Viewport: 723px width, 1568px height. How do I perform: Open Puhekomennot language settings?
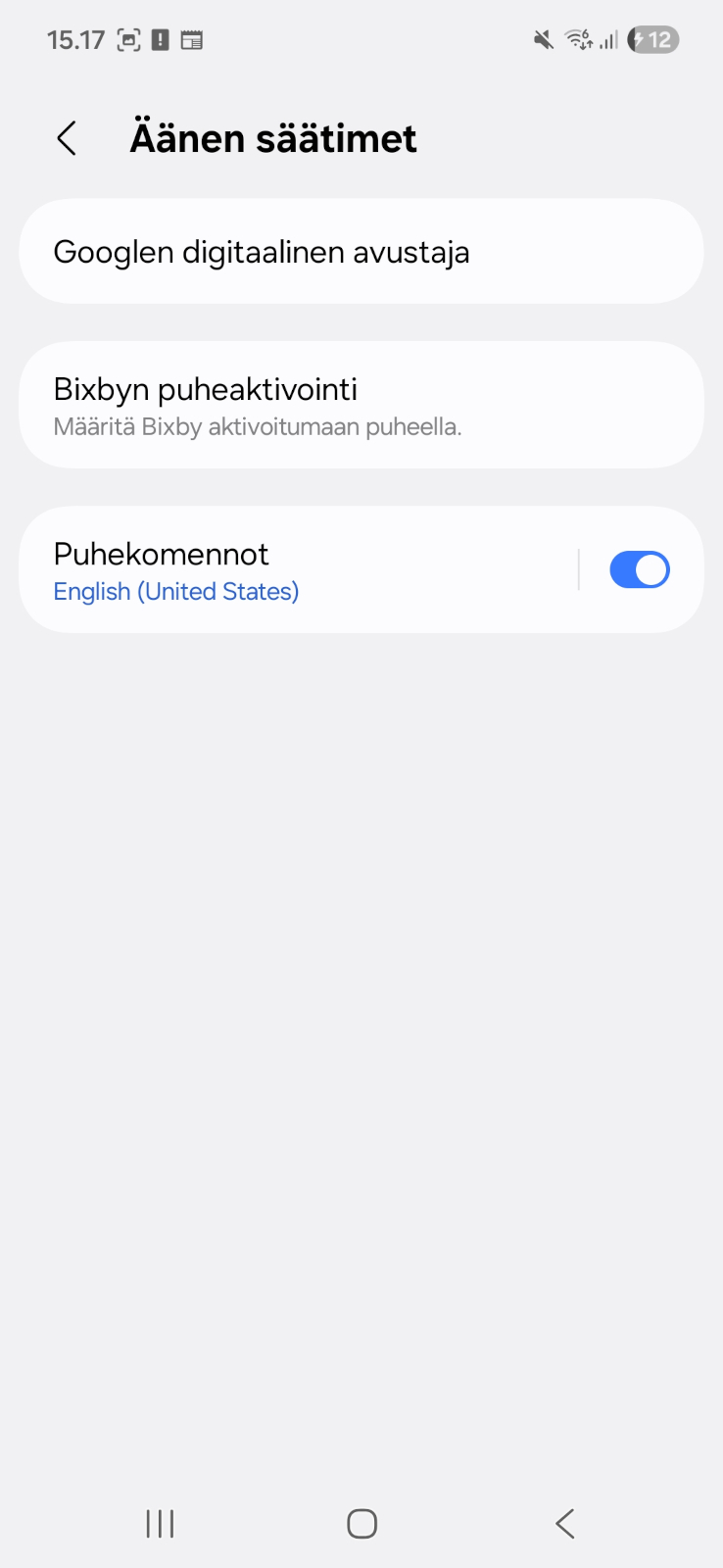click(294, 570)
